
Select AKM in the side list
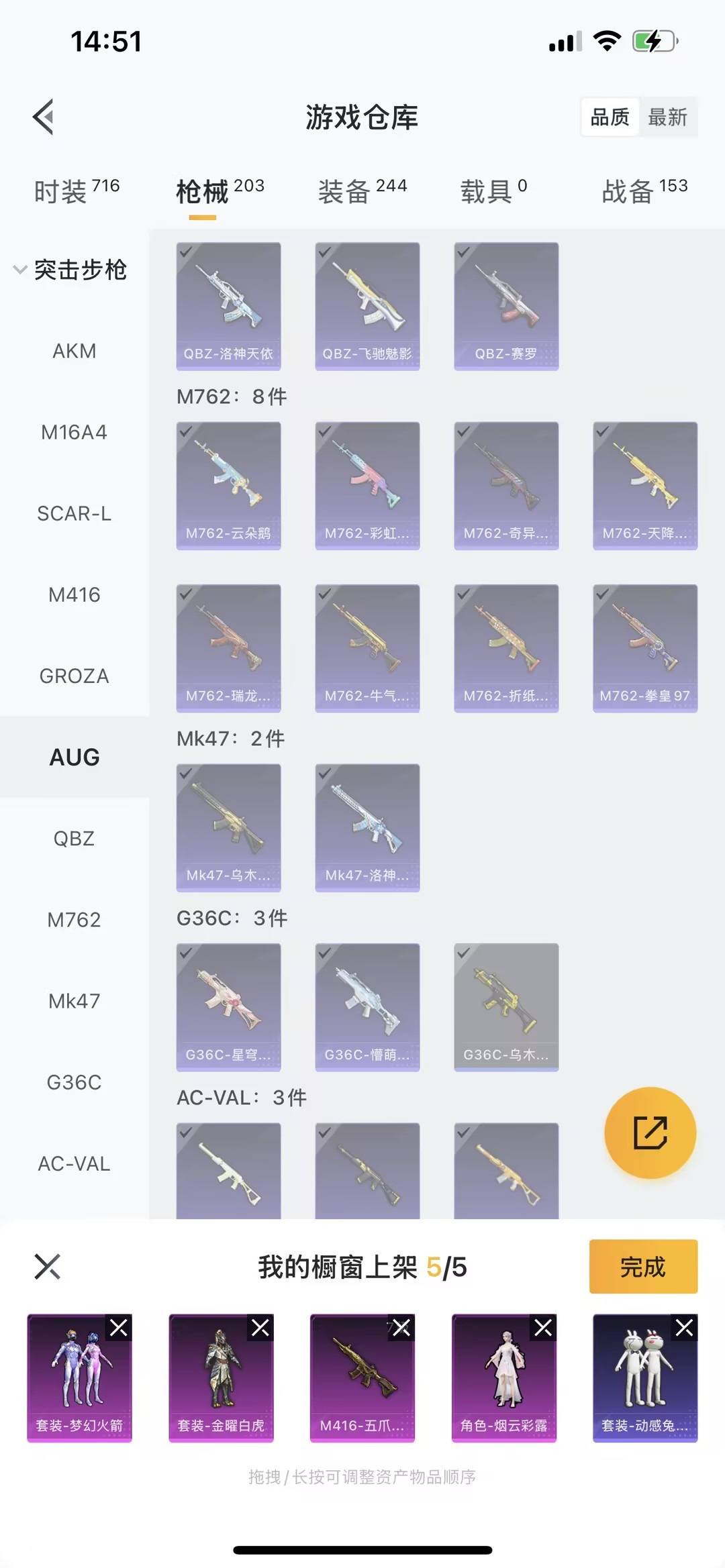click(x=74, y=351)
